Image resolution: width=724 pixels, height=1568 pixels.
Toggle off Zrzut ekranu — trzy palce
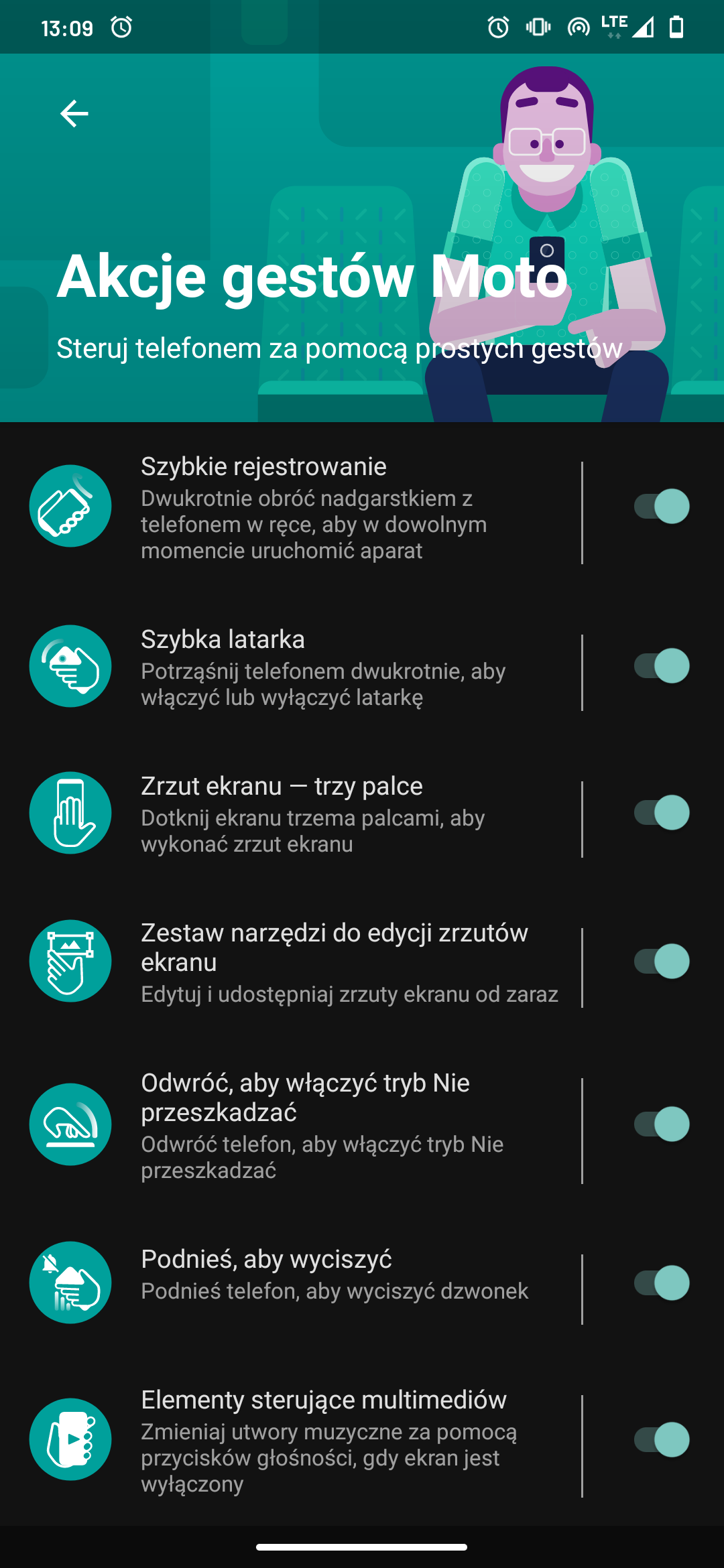[662, 813]
